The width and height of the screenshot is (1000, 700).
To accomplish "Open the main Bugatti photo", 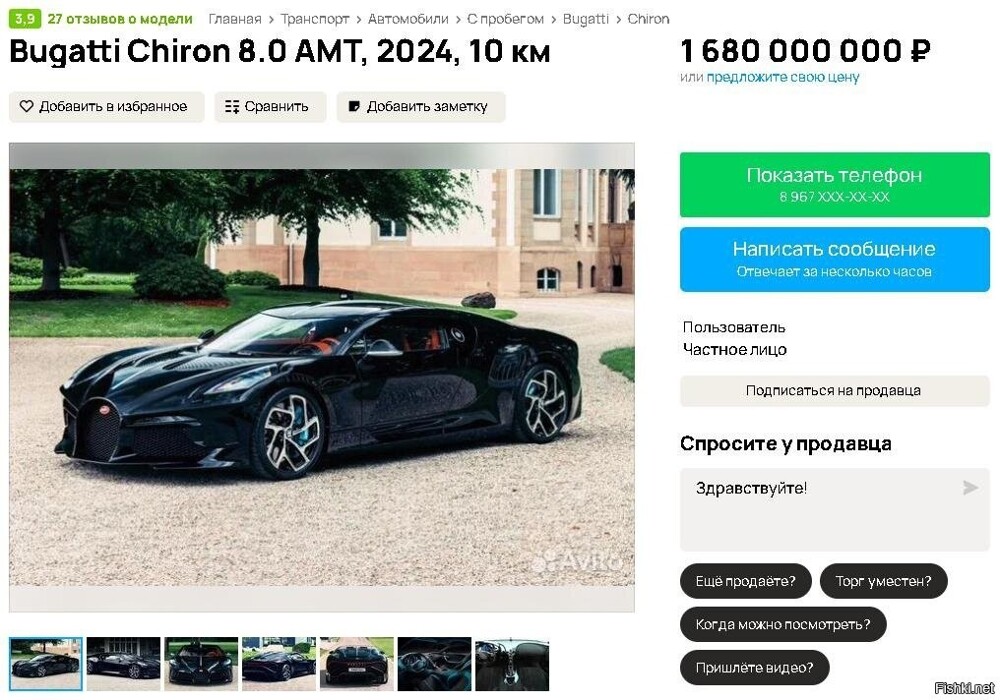I will tap(322, 377).
